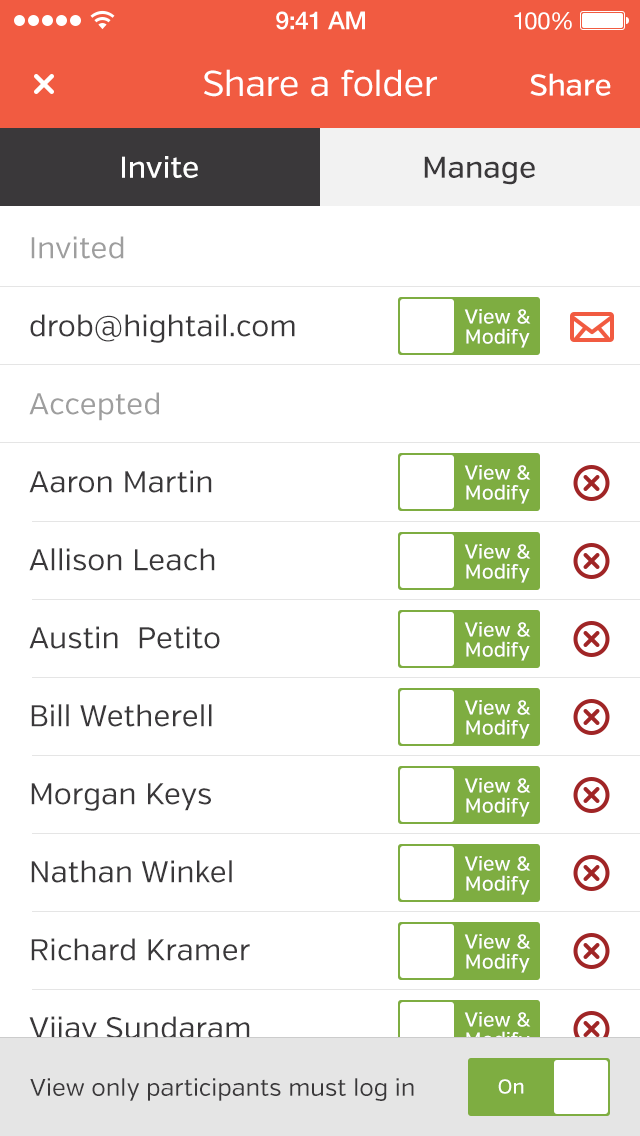
Task: Toggle Allison Leach's View & Modify permission
Action: 469,561
